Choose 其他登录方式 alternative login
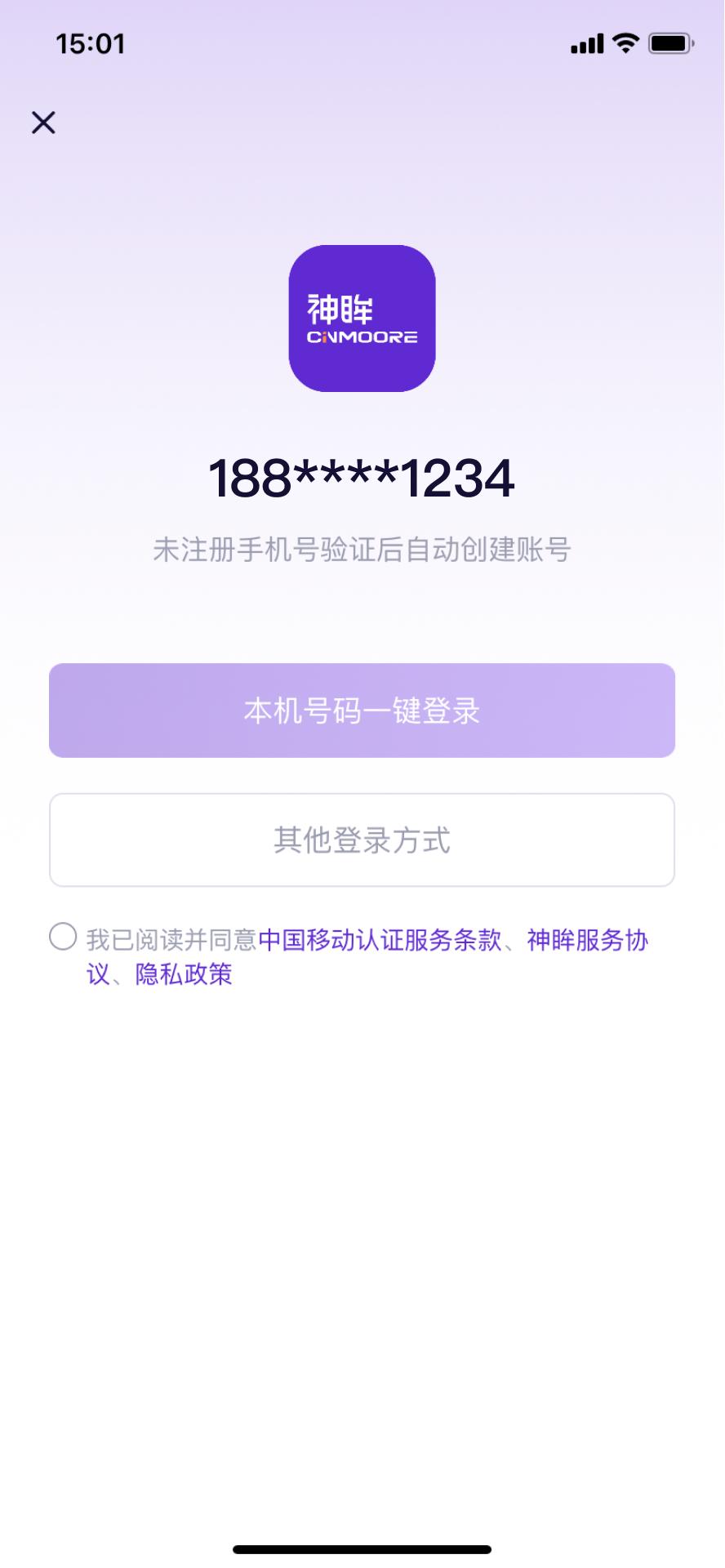The height and width of the screenshot is (1568, 725). (x=362, y=840)
